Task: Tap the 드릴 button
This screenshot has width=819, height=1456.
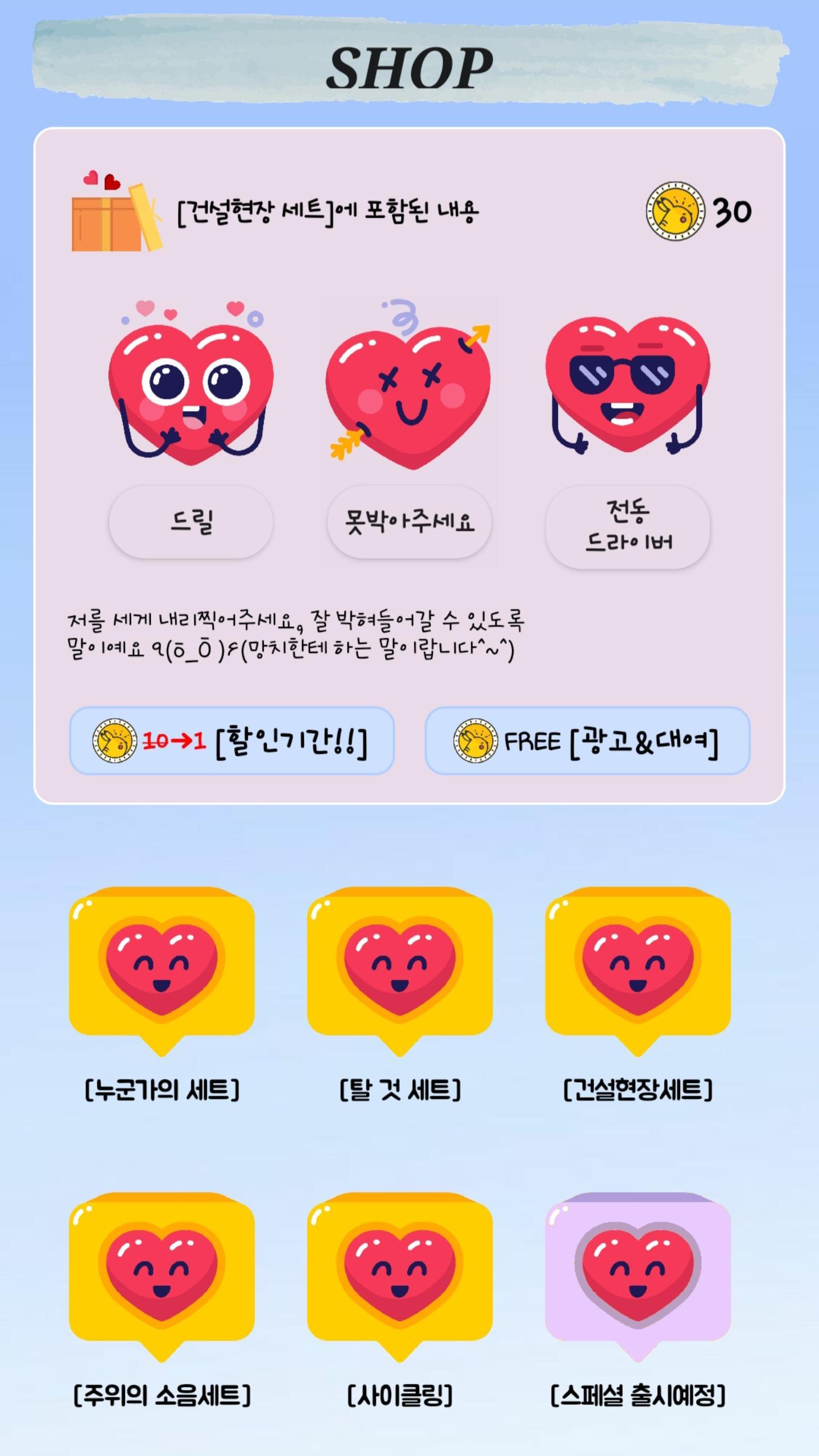Action: [191, 522]
